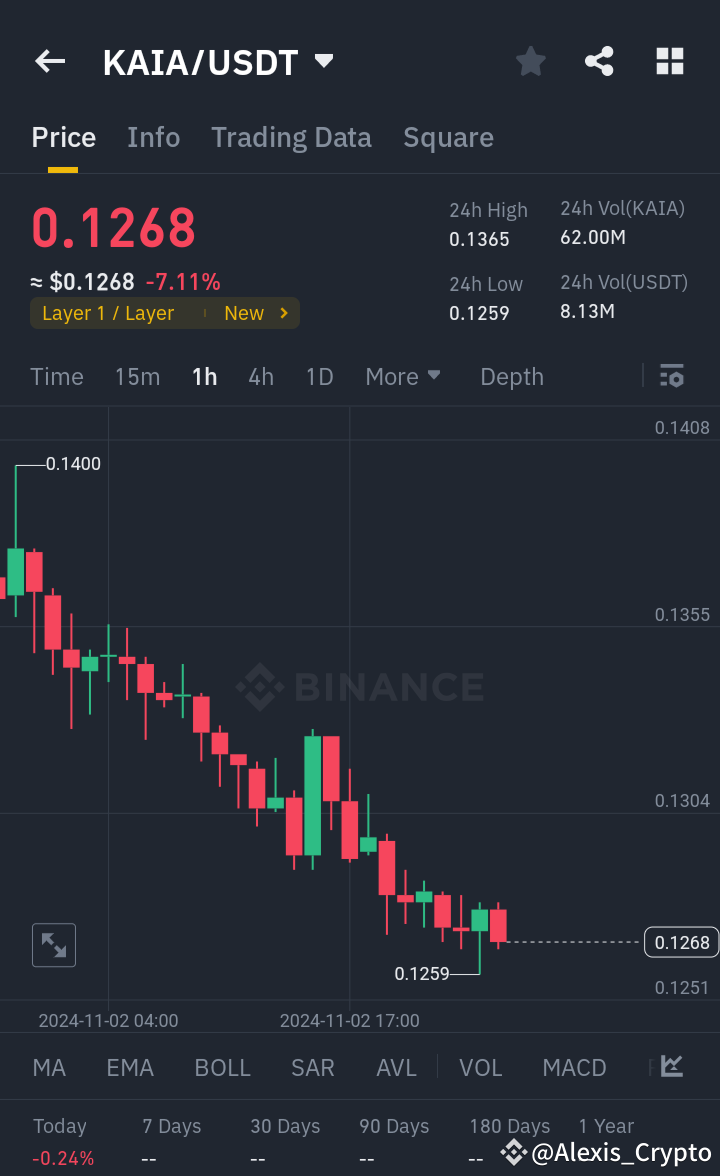The width and height of the screenshot is (720, 1176).
Task: Switch to the Trading Data tab
Action: [291, 137]
